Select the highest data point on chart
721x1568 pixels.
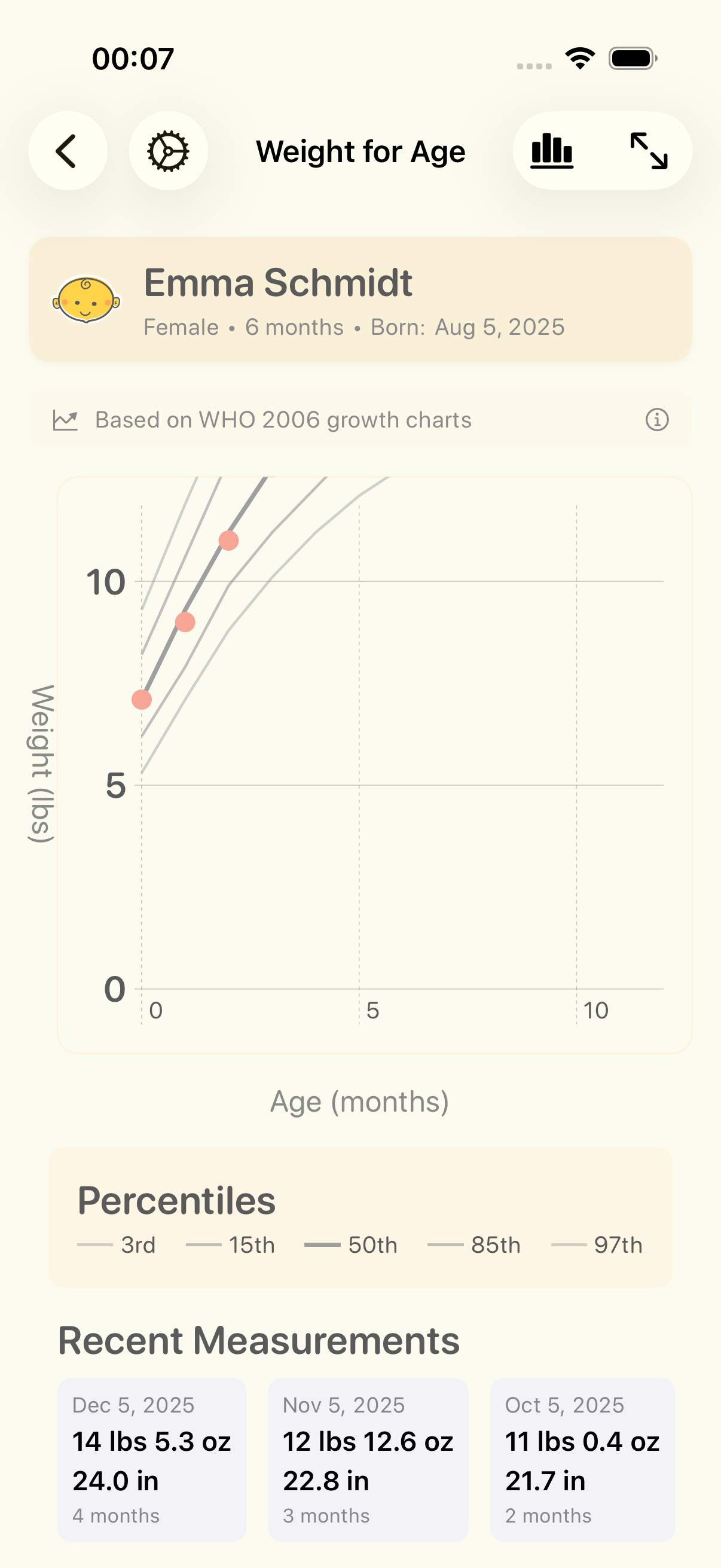(x=229, y=541)
